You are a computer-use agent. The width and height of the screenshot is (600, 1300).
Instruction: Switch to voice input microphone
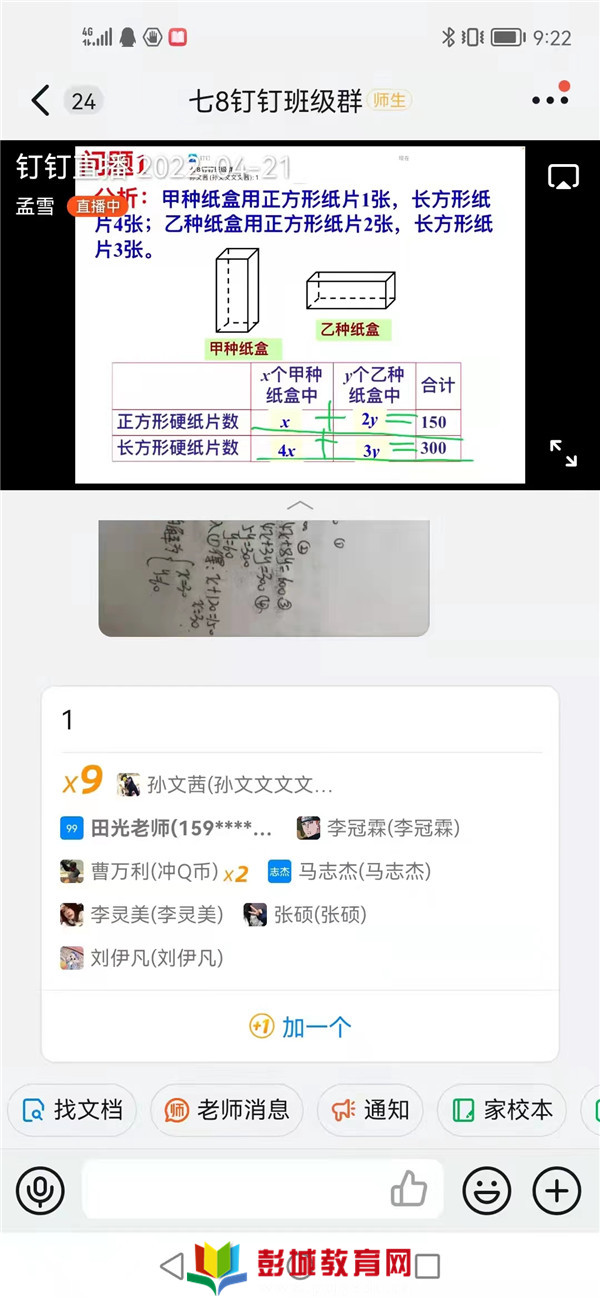40,1189
